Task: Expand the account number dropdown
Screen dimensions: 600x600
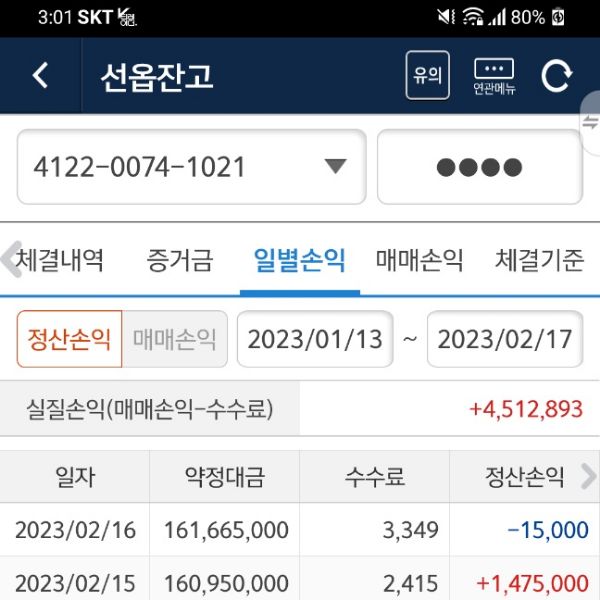Action: pyautogui.click(x=335, y=167)
